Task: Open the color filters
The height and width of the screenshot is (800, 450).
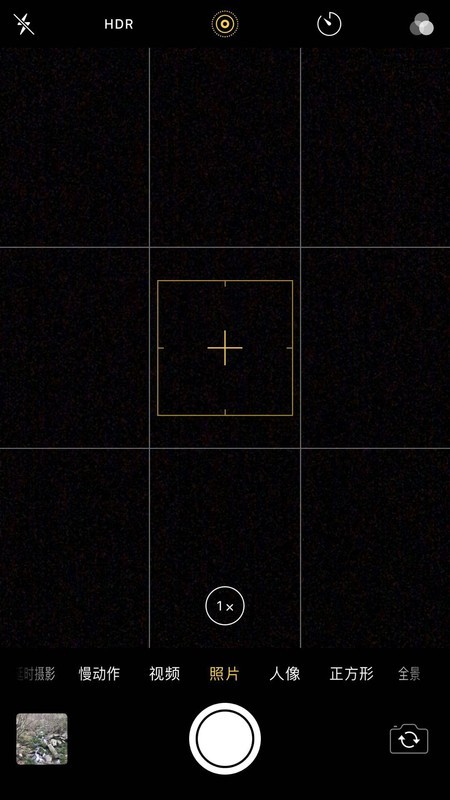Action: 421,24
